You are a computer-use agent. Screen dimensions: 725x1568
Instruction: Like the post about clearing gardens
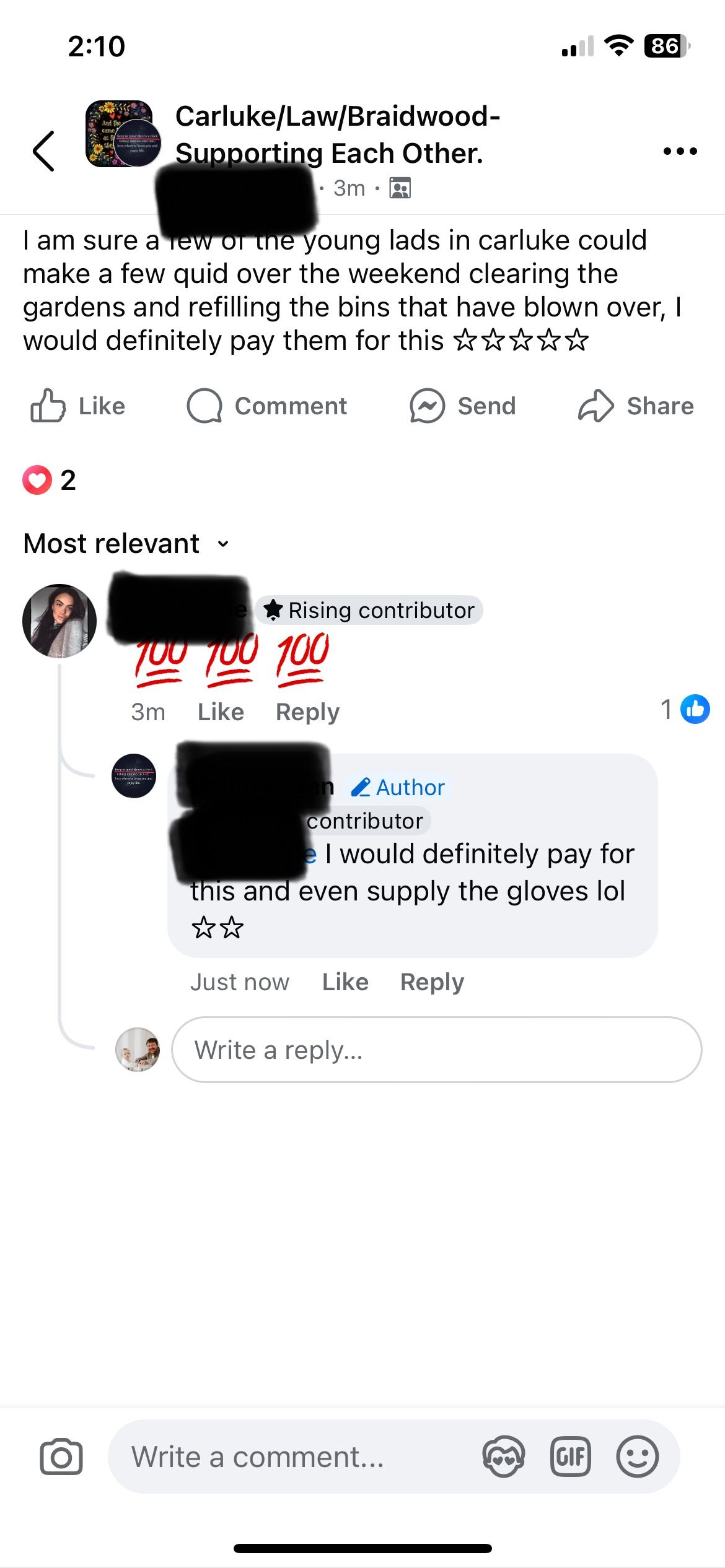(x=78, y=406)
